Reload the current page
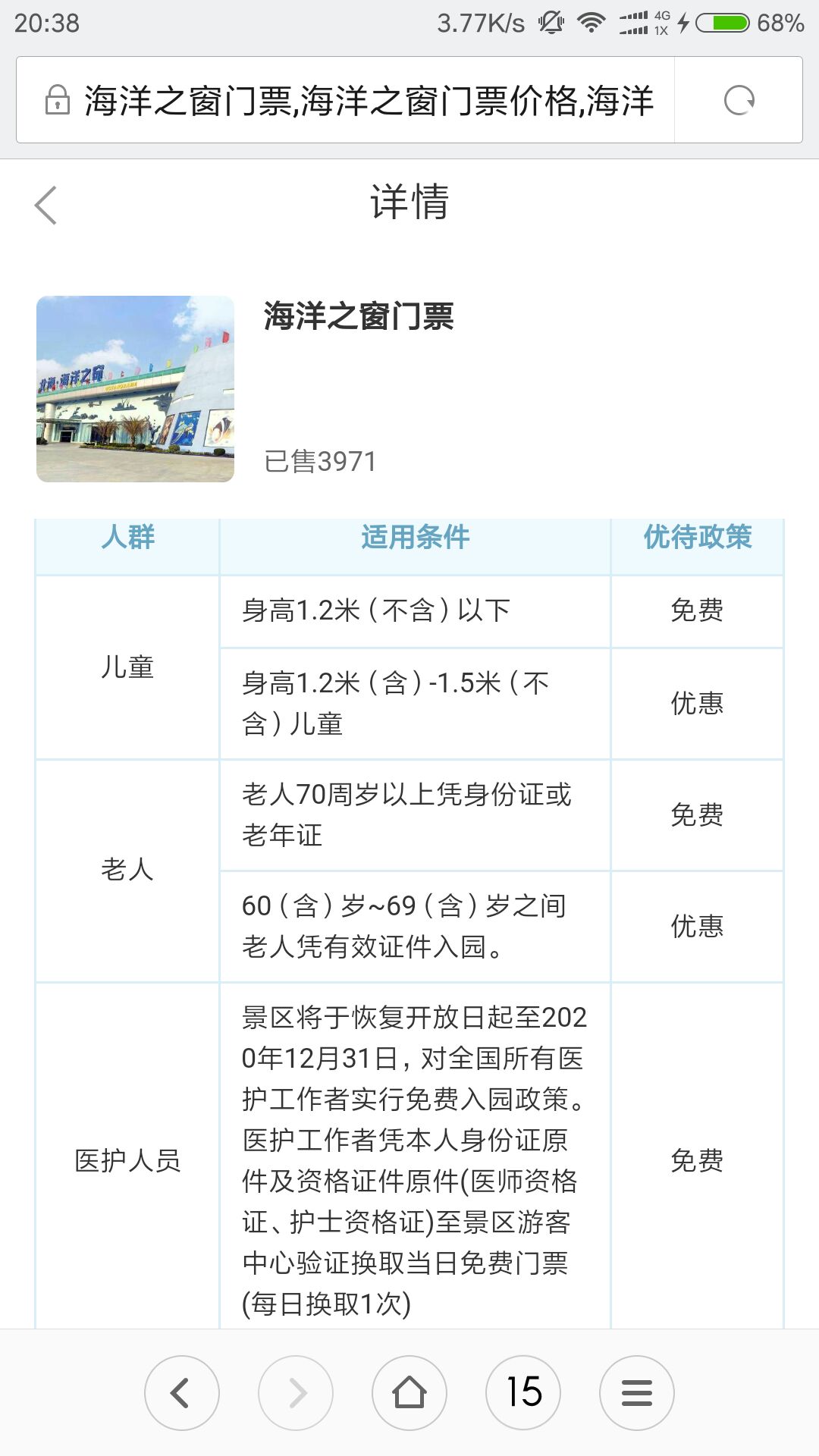The image size is (819, 1456). point(739,100)
